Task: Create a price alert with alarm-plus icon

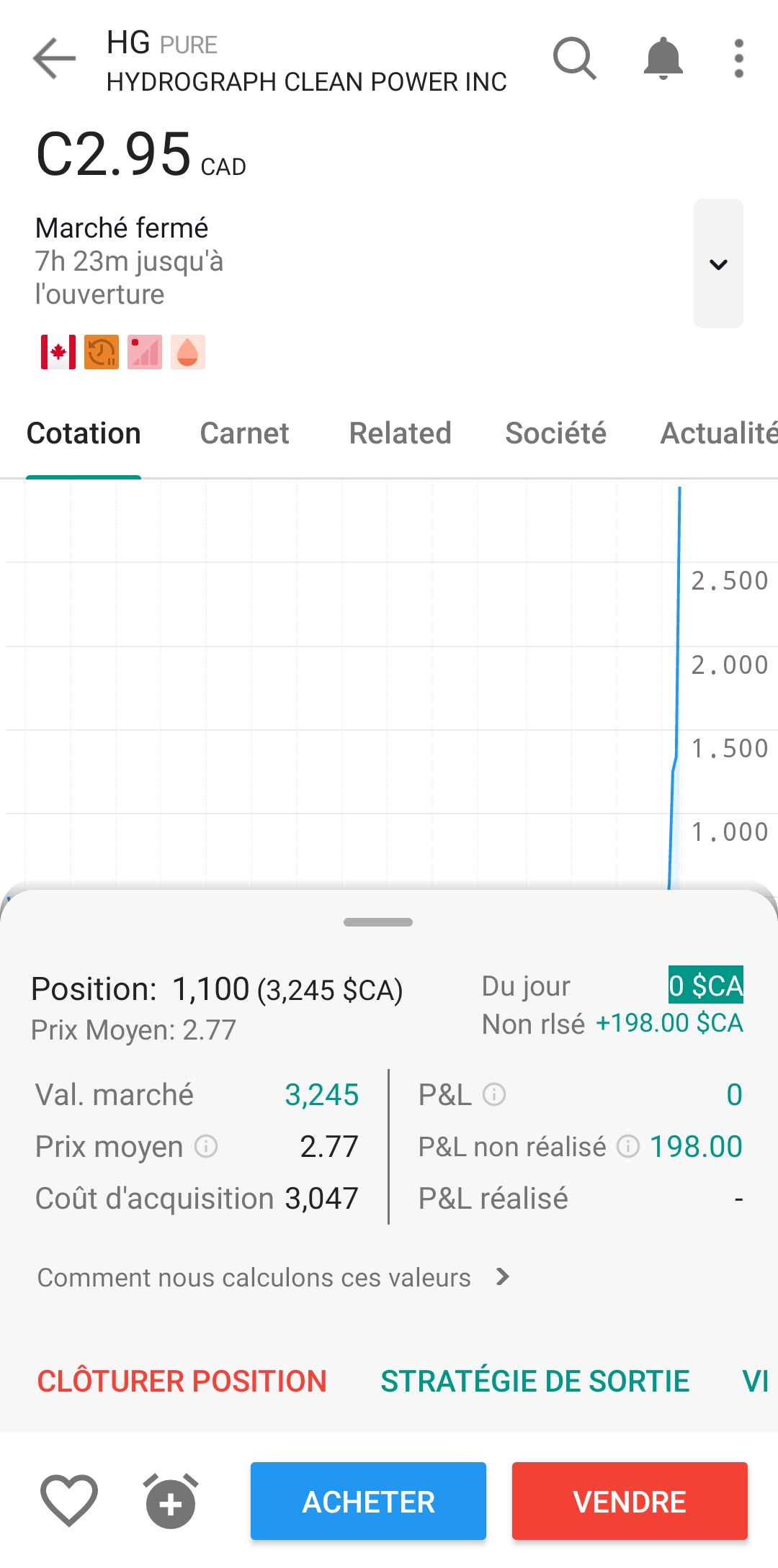Action: pyautogui.click(x=171, y=1501)
